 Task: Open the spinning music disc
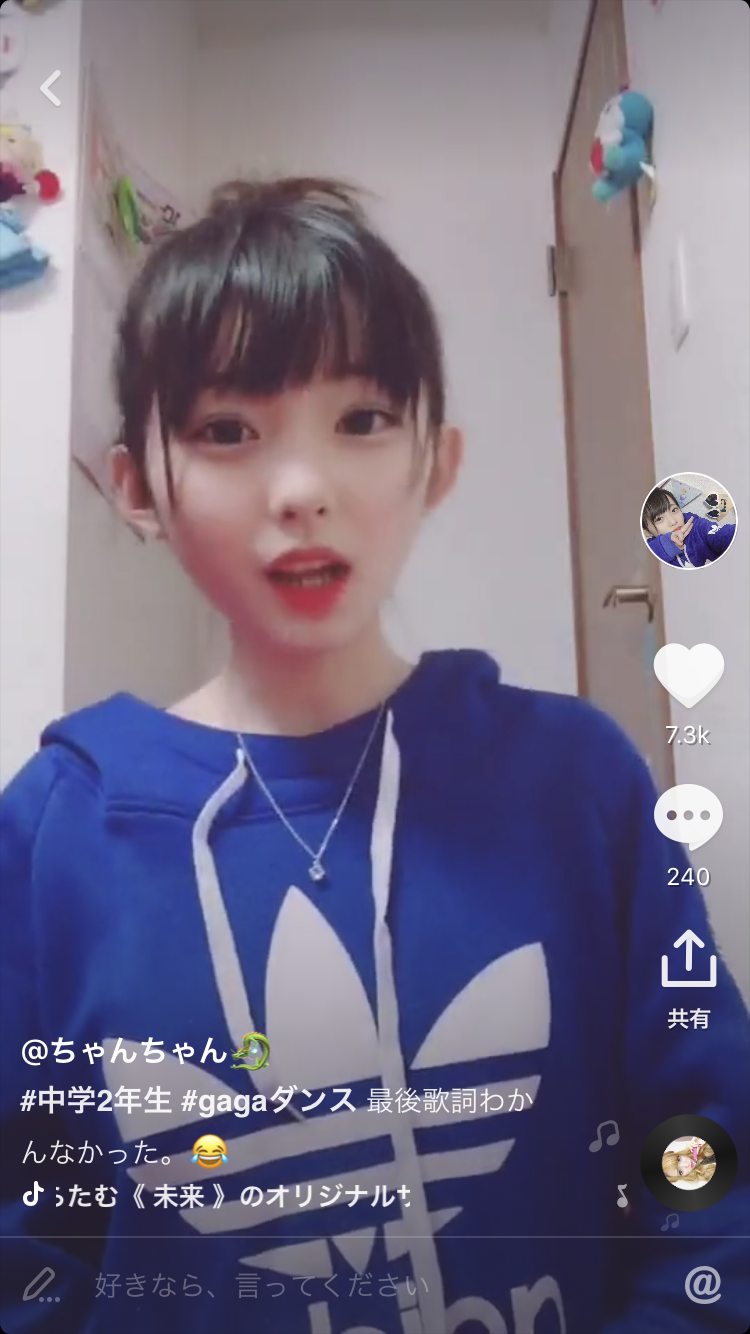coord(688,1163)
